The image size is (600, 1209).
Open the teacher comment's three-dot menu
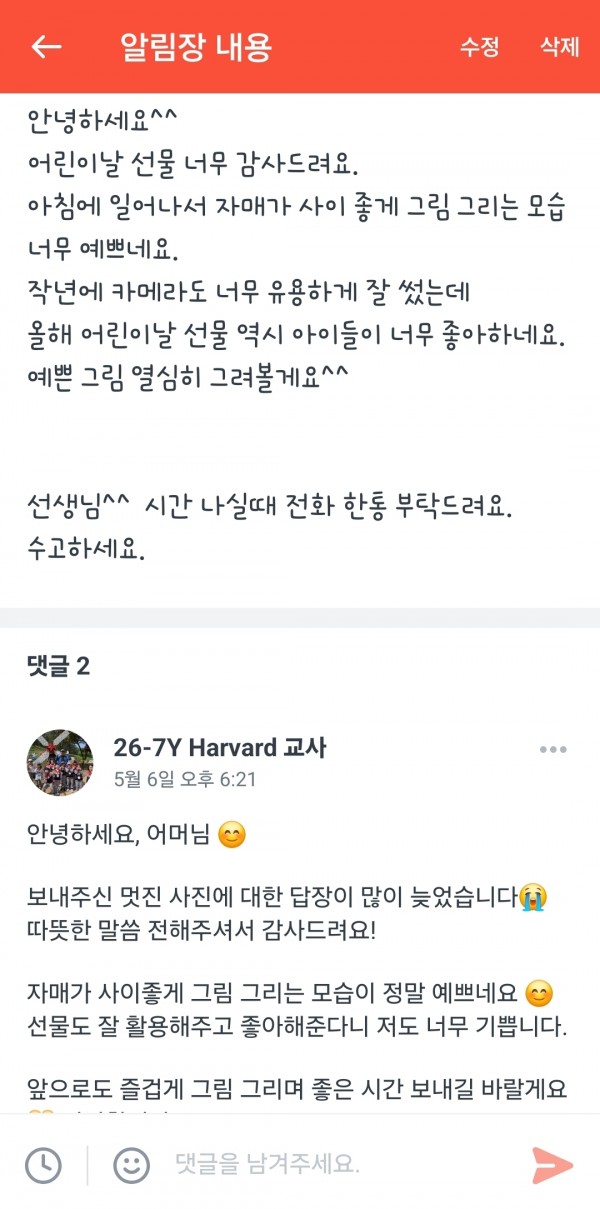click(553, 749)
